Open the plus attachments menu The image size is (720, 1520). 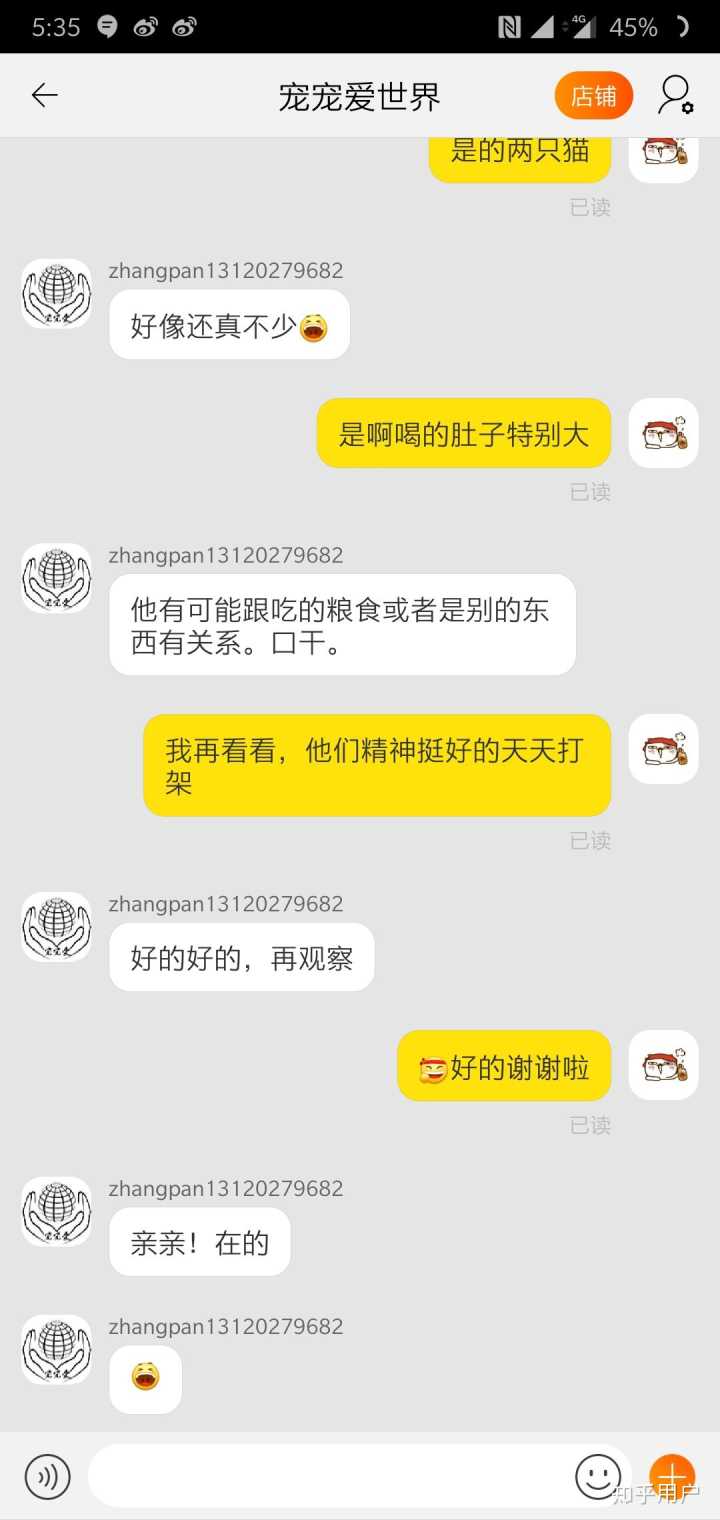672,1476
